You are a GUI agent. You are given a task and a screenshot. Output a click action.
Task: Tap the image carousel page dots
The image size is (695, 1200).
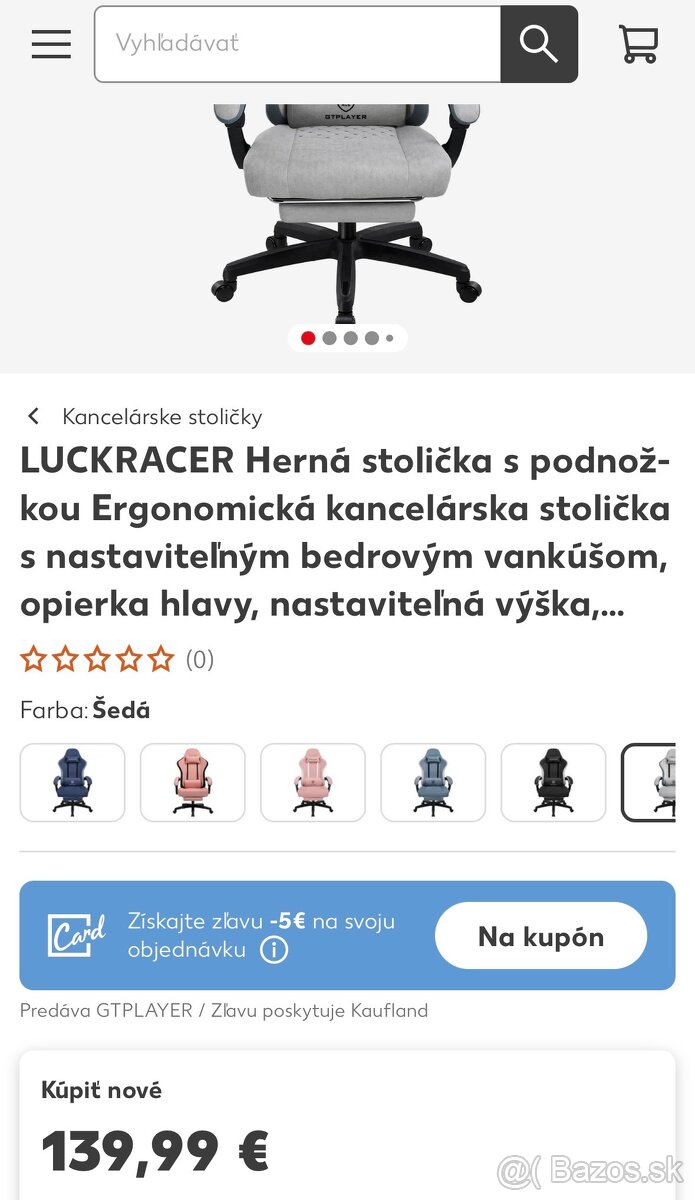(x=348, y=338)
